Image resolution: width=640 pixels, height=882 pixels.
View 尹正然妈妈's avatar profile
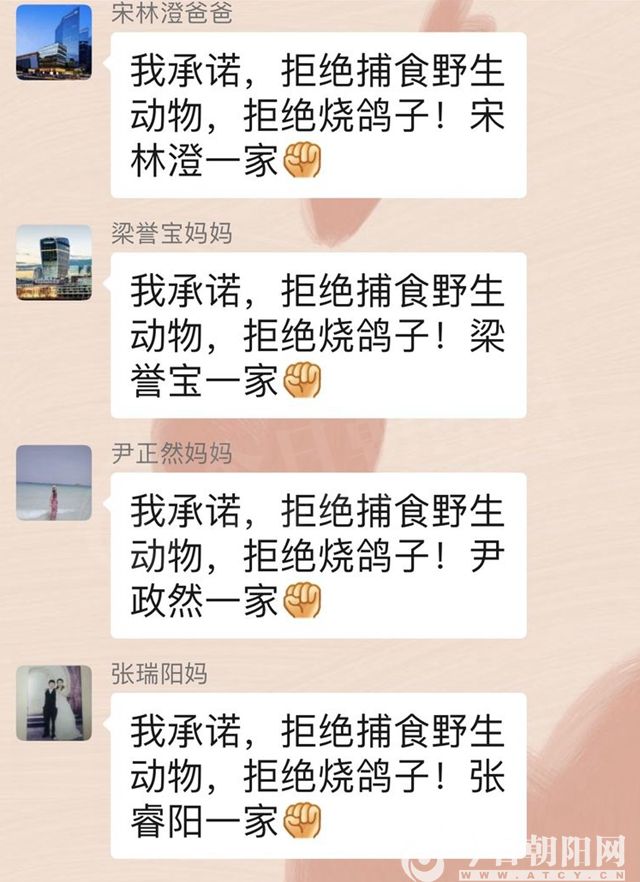54,483
